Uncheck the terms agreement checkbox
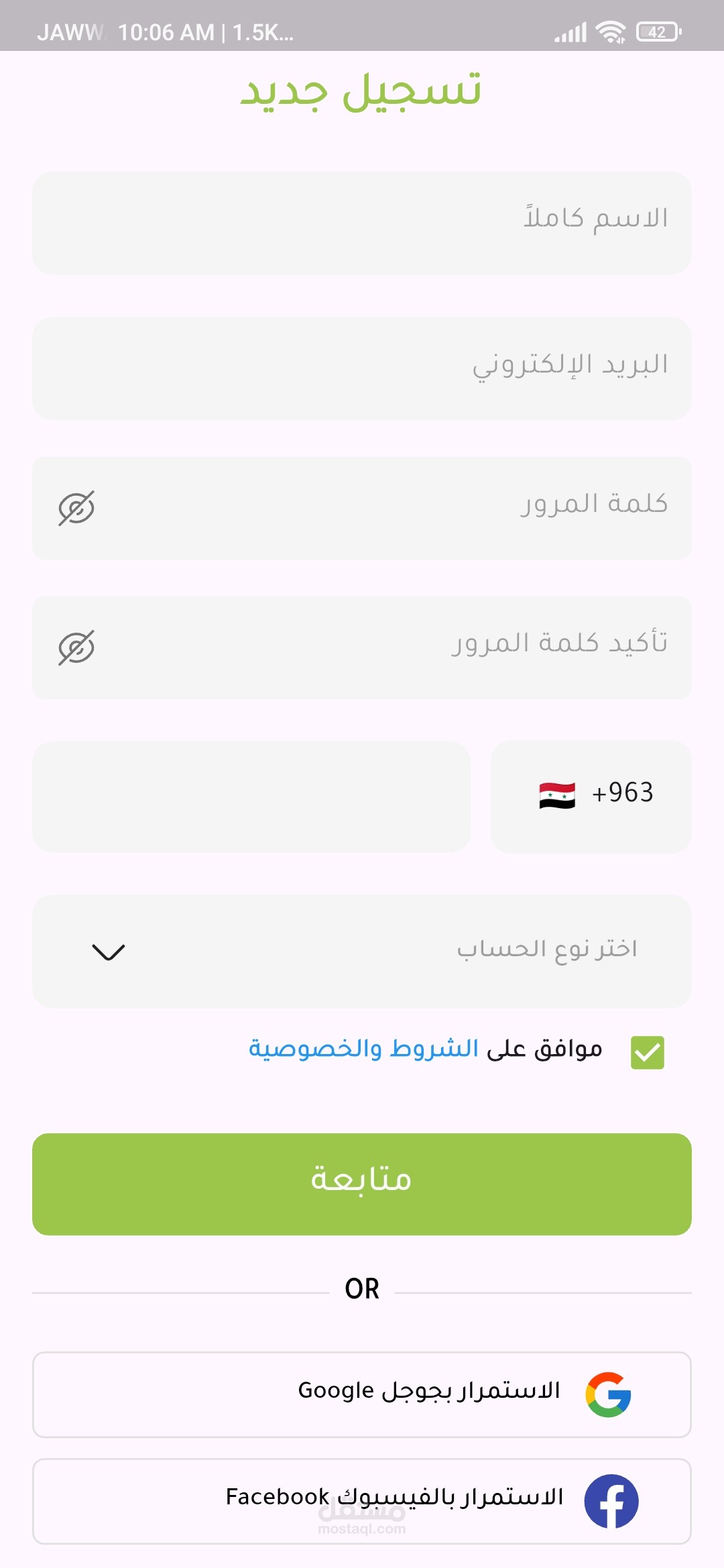The height and width of the screenshot is (1568, 724). tap(647, 1052)
